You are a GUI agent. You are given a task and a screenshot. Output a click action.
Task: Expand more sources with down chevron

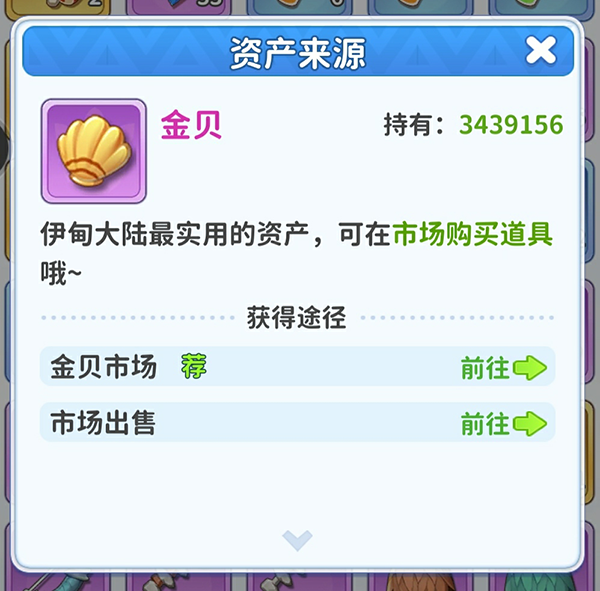[297, 540]
